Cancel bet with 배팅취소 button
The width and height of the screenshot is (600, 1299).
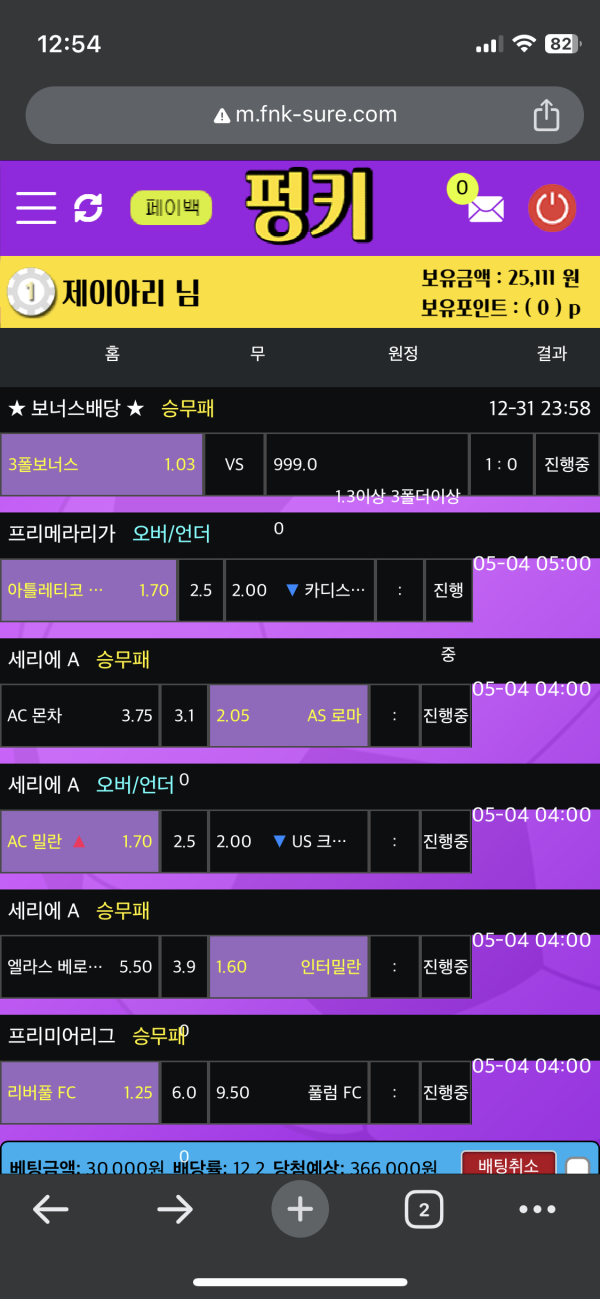tap(508, 1165)
